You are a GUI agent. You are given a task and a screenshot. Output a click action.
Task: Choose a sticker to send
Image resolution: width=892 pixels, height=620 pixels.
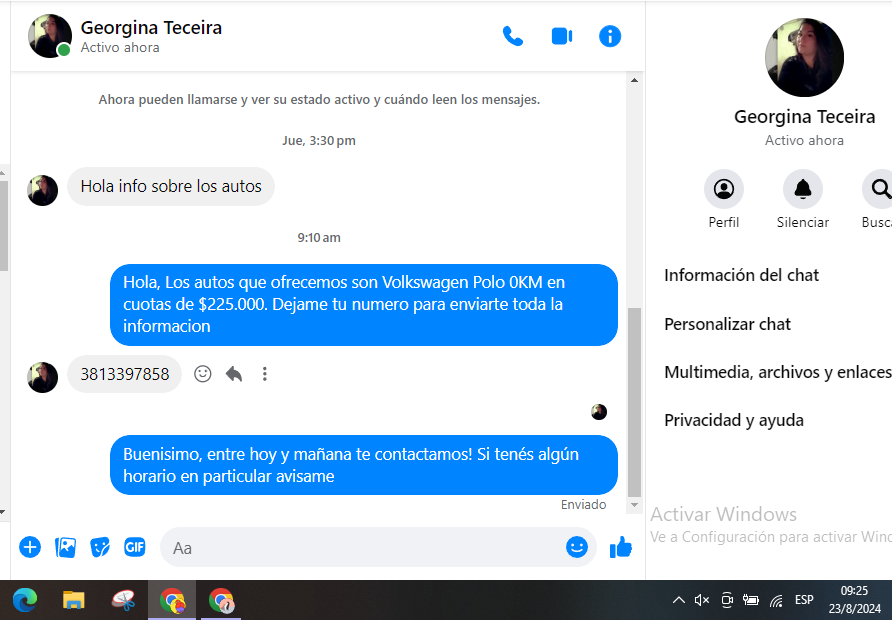(x=100, y=547)
